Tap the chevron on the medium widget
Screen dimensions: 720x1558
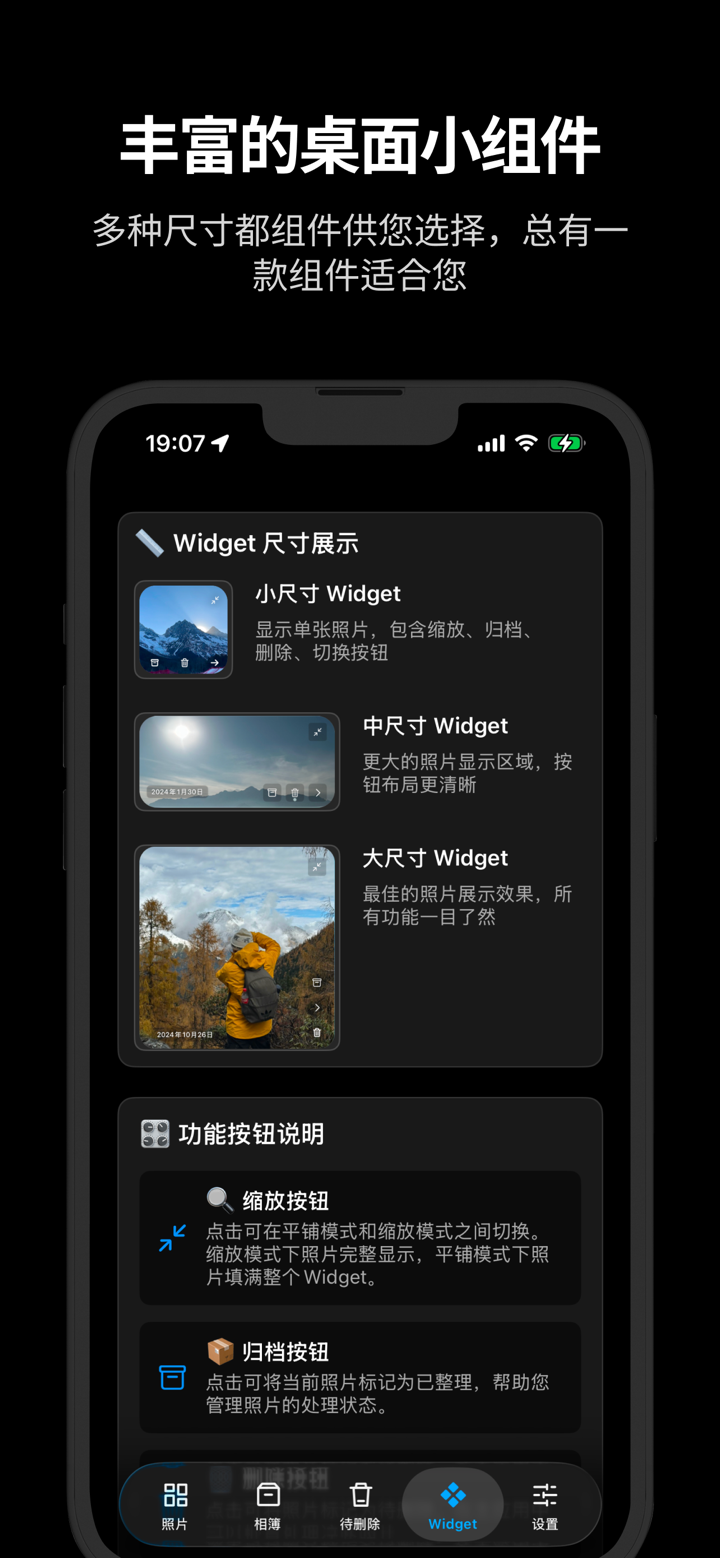point(317,792)
